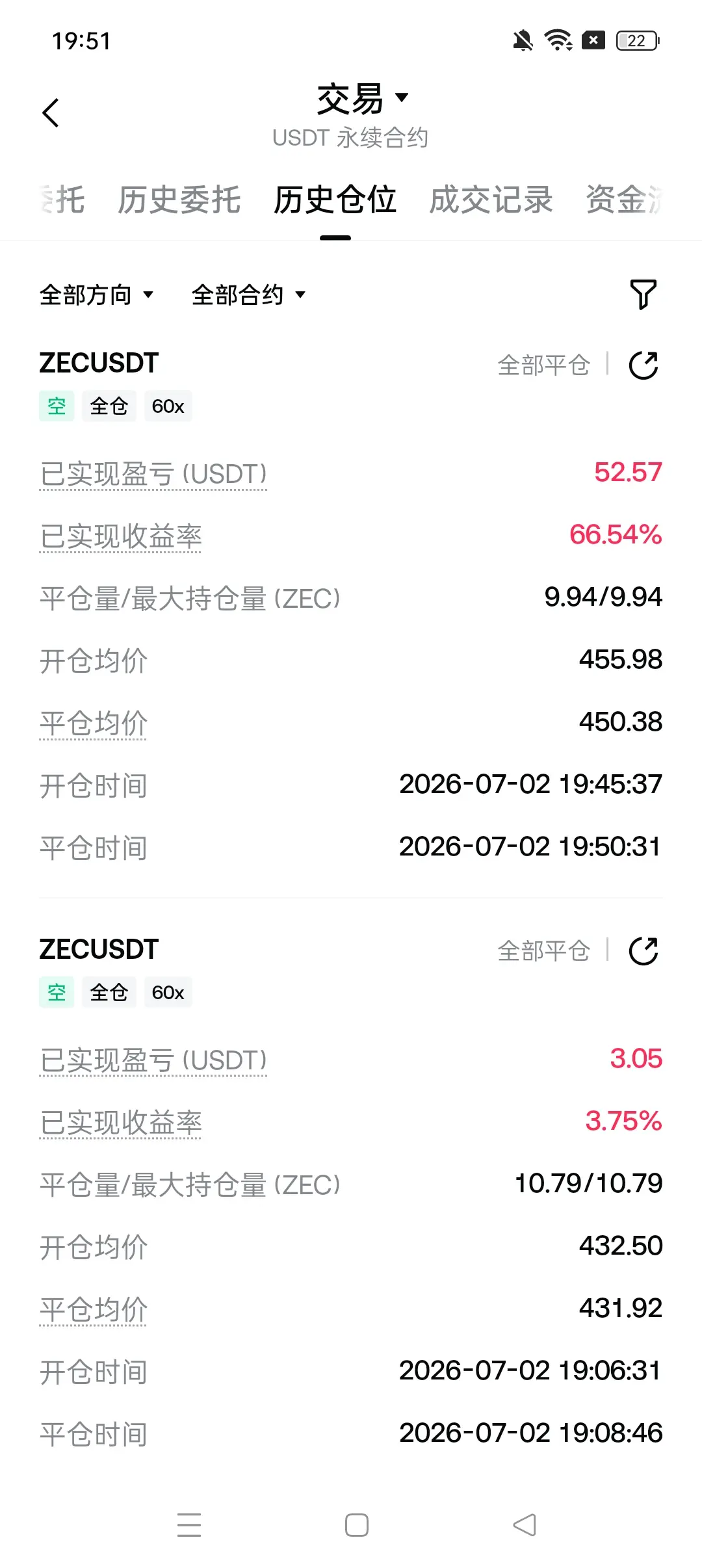Switch to the 成交记录 tab
Image resolution: width=702 pixels, height=1568 pixels.
491,200
